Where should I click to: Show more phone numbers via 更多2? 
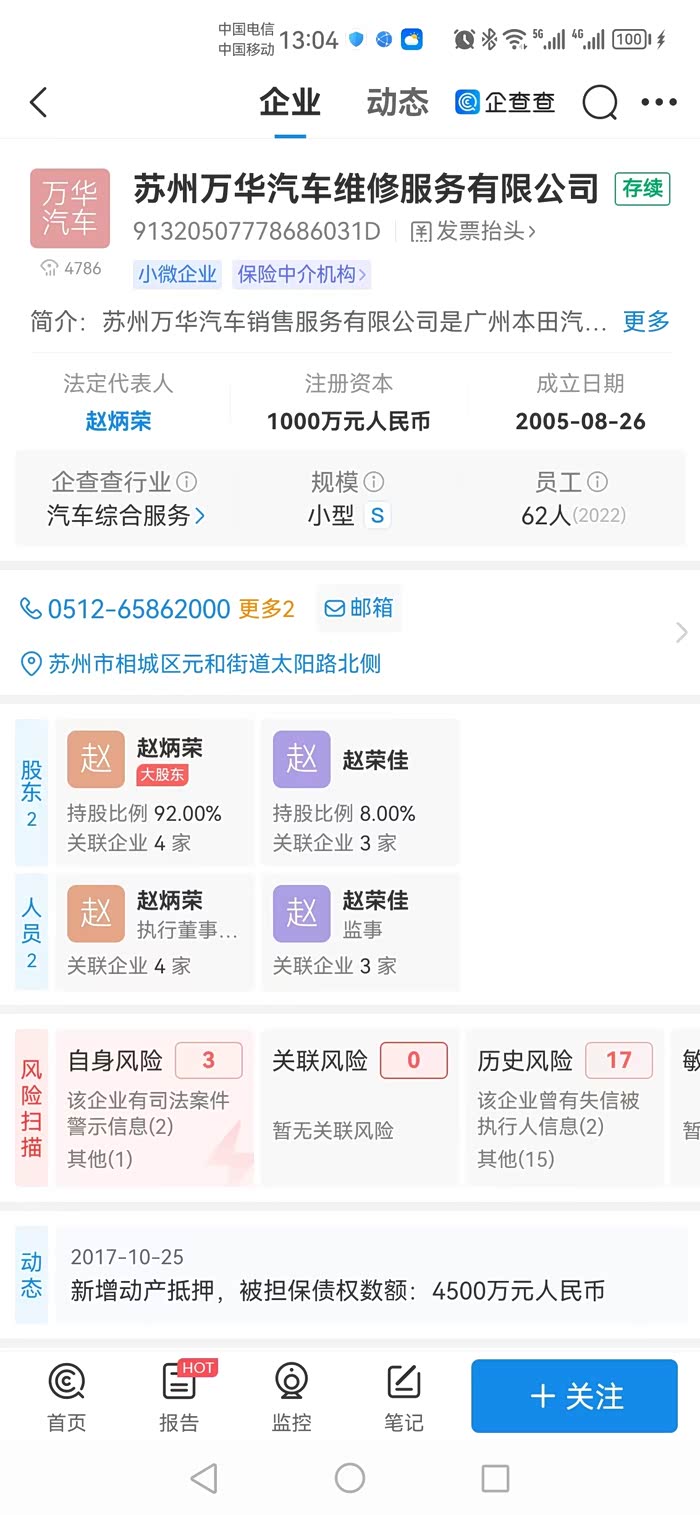pyautogui.click(x=266, y=608)
